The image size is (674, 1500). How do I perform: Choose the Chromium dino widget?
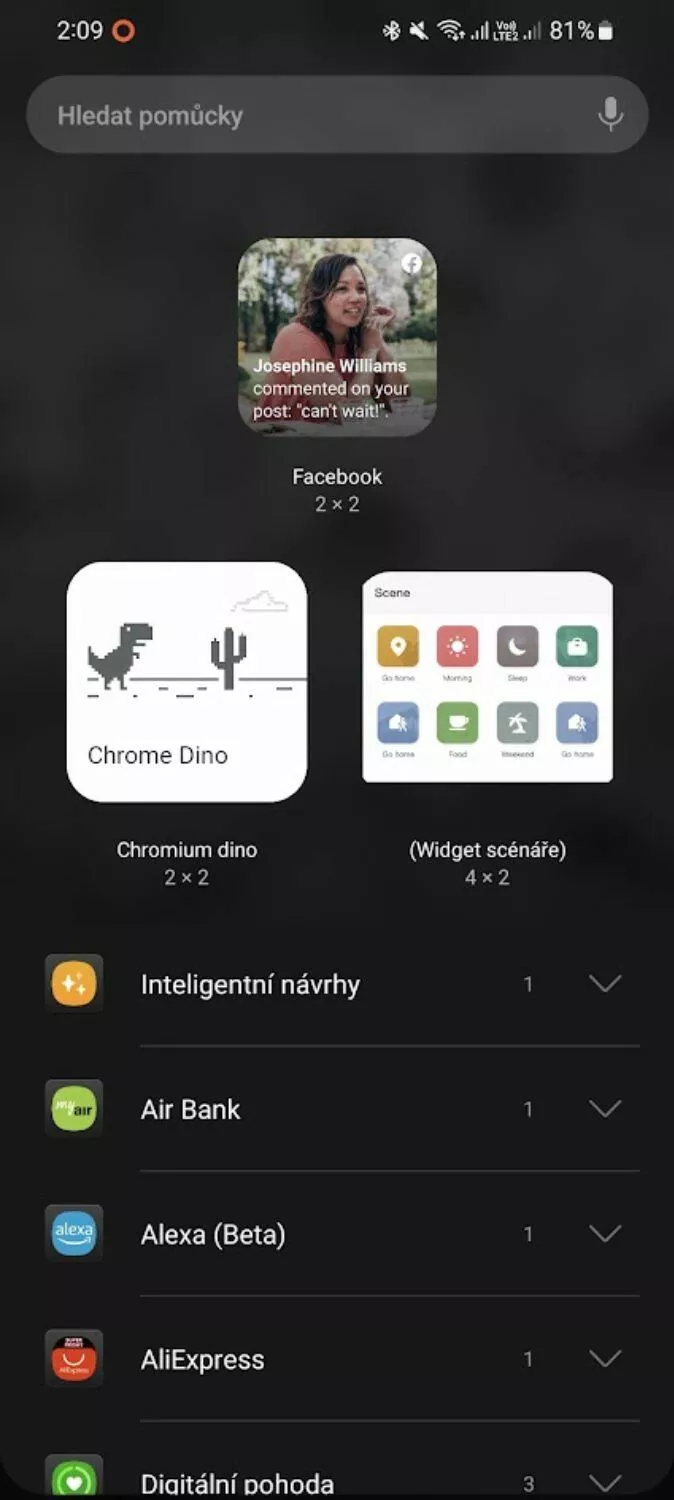(x=187, y=682)
